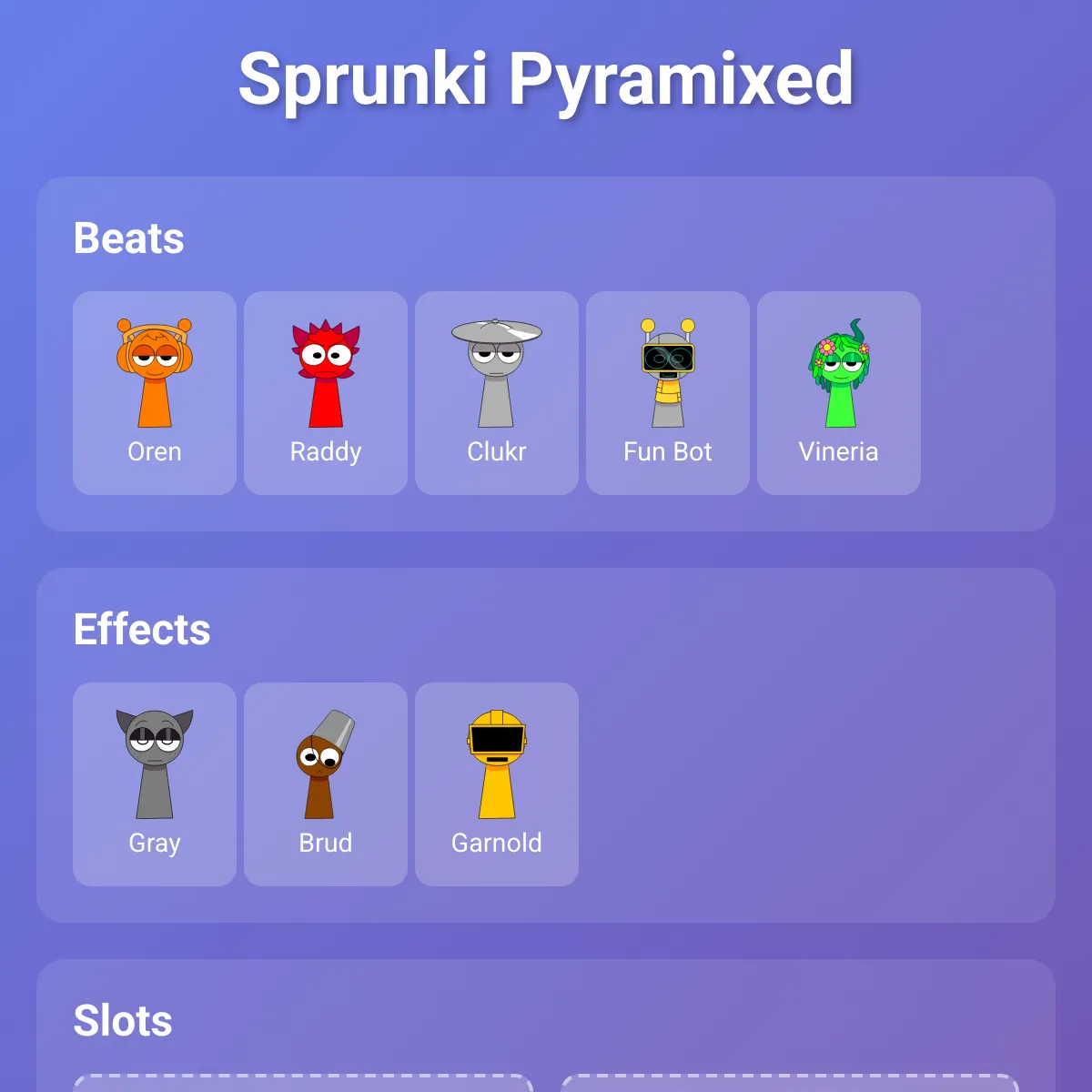Viewport: 1092px width, 1092px height.
Task: Choose Clukr from the Beats
Action: pos(497,392)
